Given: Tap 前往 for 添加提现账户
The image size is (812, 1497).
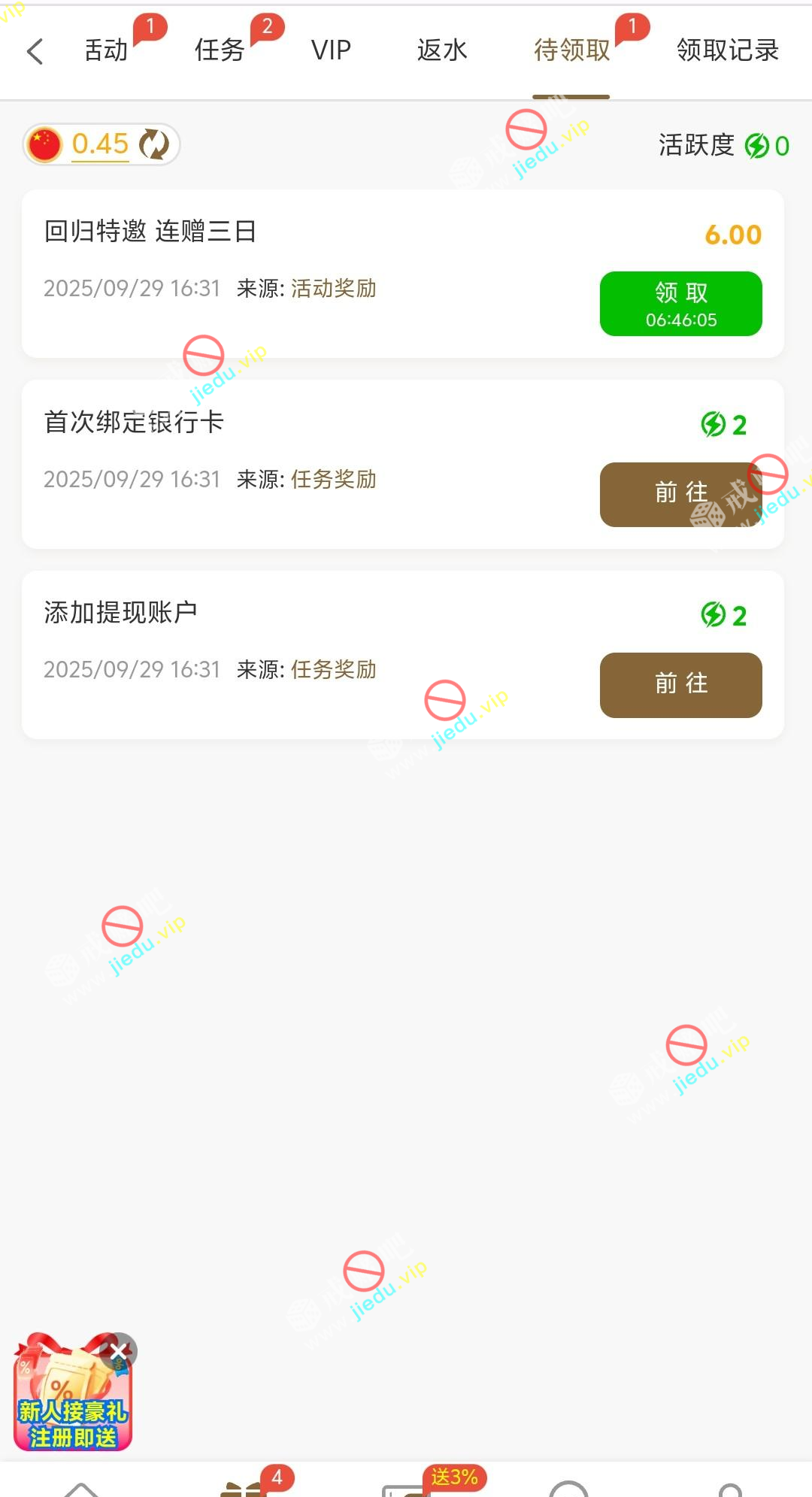Looking at the screenshot, I should click(x=680, y=685).
